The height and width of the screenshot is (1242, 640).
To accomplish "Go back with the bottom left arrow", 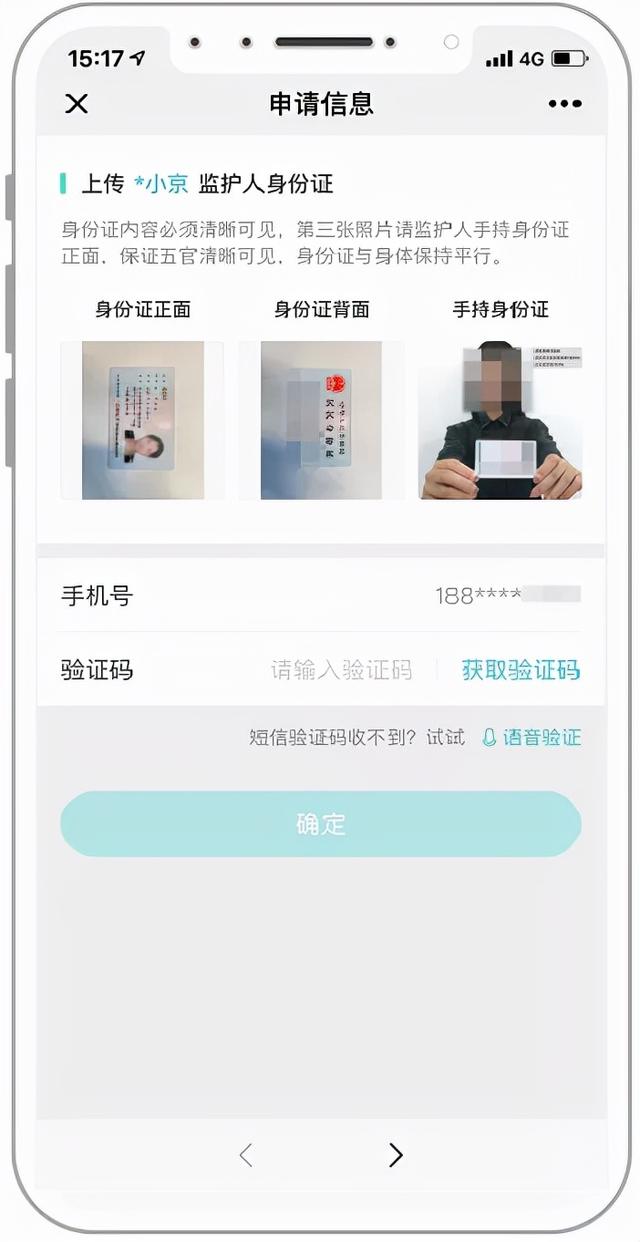I will pyautogui.click(x=246, y=1156).
